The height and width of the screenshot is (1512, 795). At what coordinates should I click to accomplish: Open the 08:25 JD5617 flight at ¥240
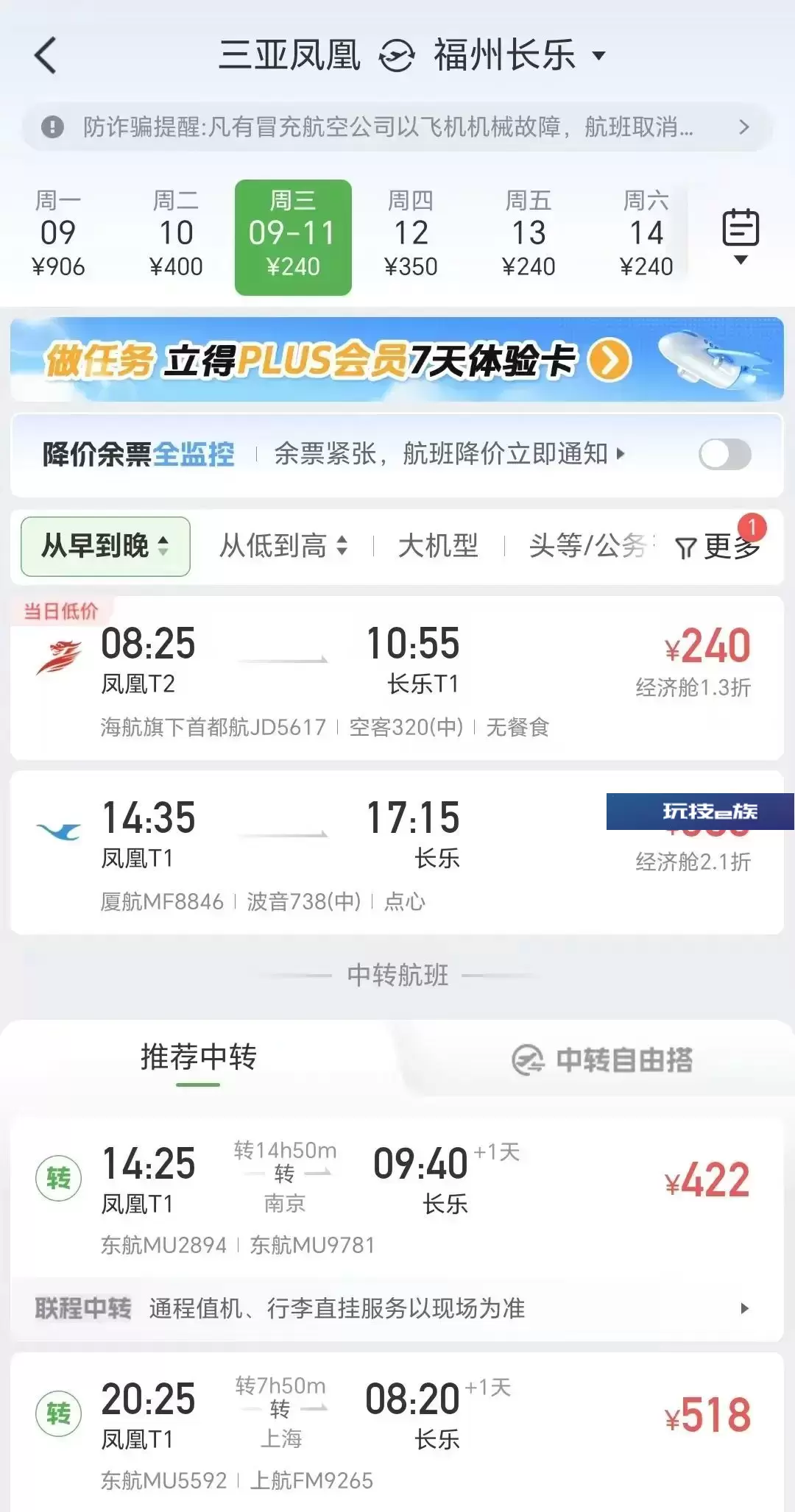397,678
